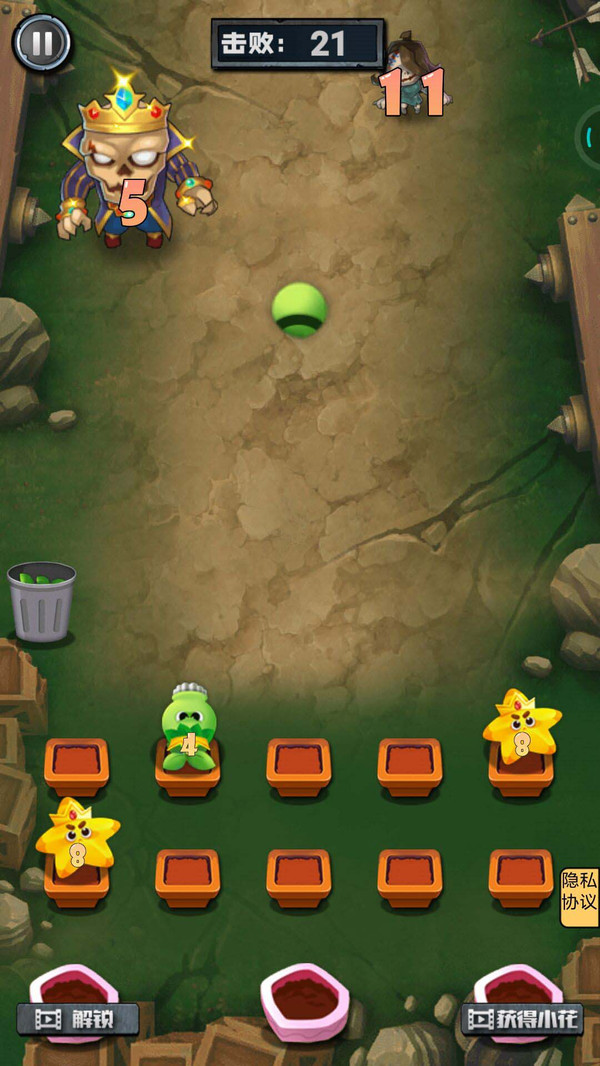Tap the 获得小花 video reward button
Screen dimensions: 600x1066
click(x=521, y=1019)
